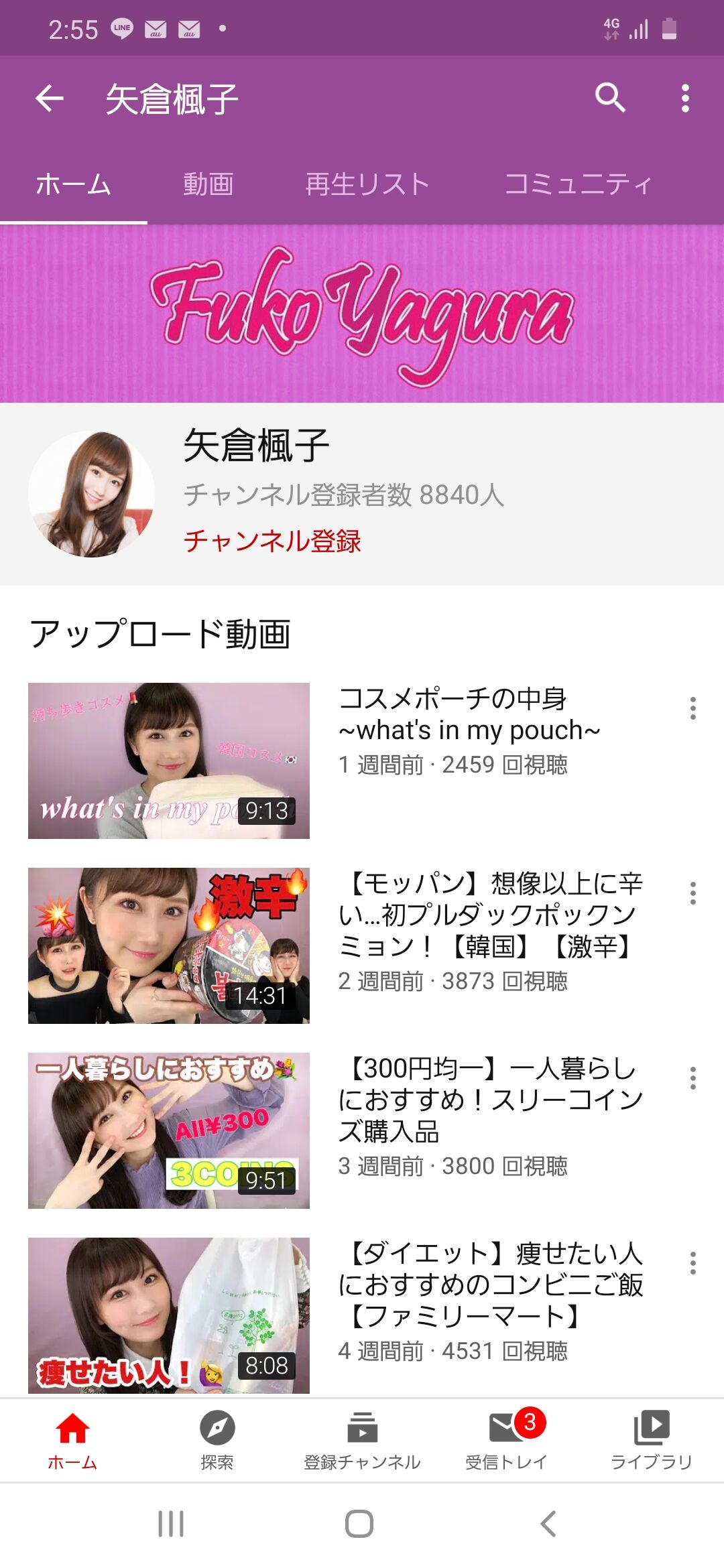Switch to the 再生リスト tab
The image size is (724, 1568).
point(367,184)
